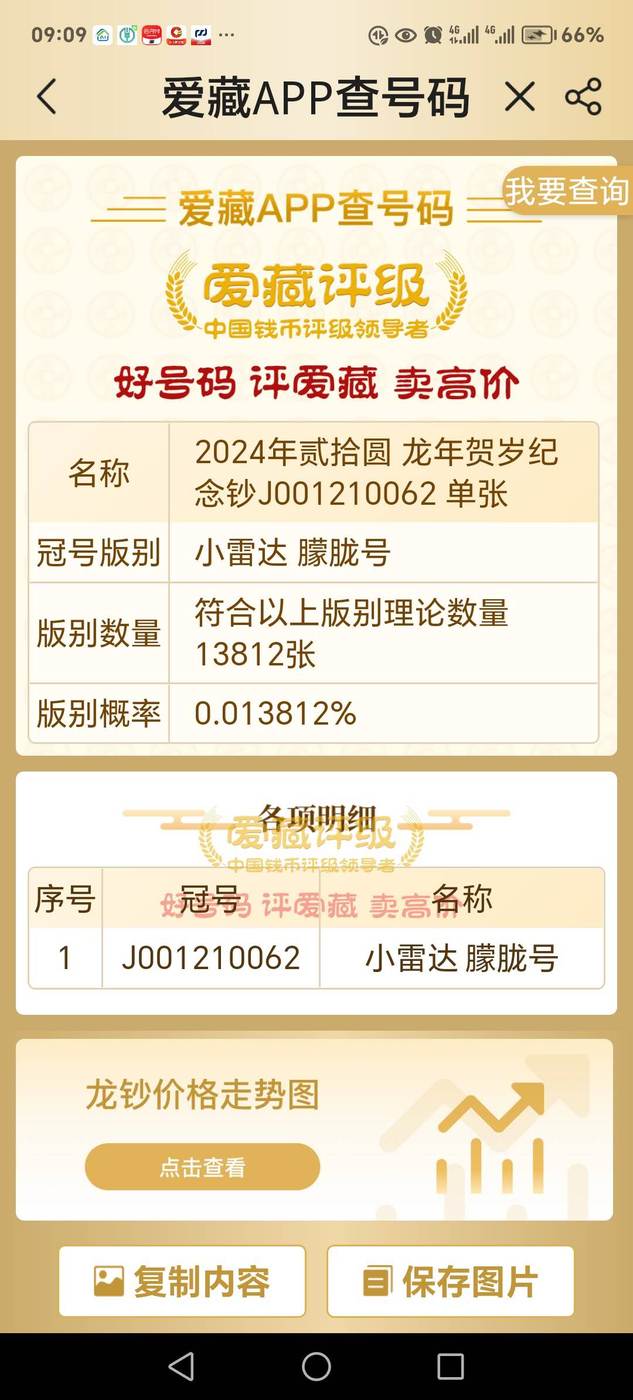The width and height of the screenshot is (633, 1400).
Task: Close the 爱藏APP查号码 page
Action: click(x=520, y=97)
